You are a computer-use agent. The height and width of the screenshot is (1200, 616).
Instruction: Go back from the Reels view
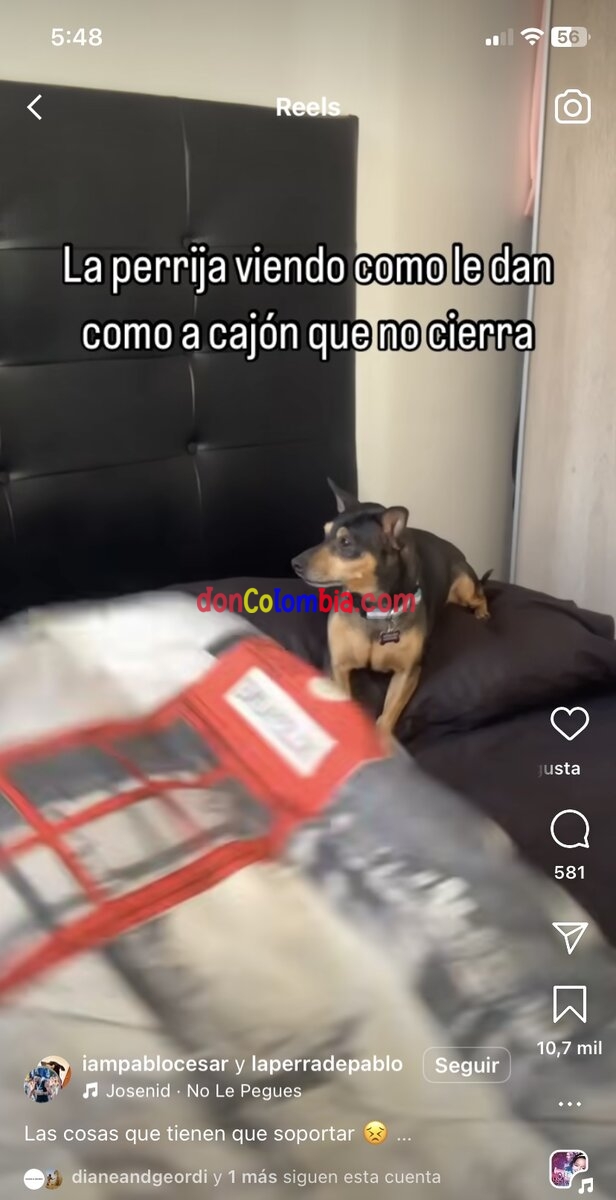point(35,107)
